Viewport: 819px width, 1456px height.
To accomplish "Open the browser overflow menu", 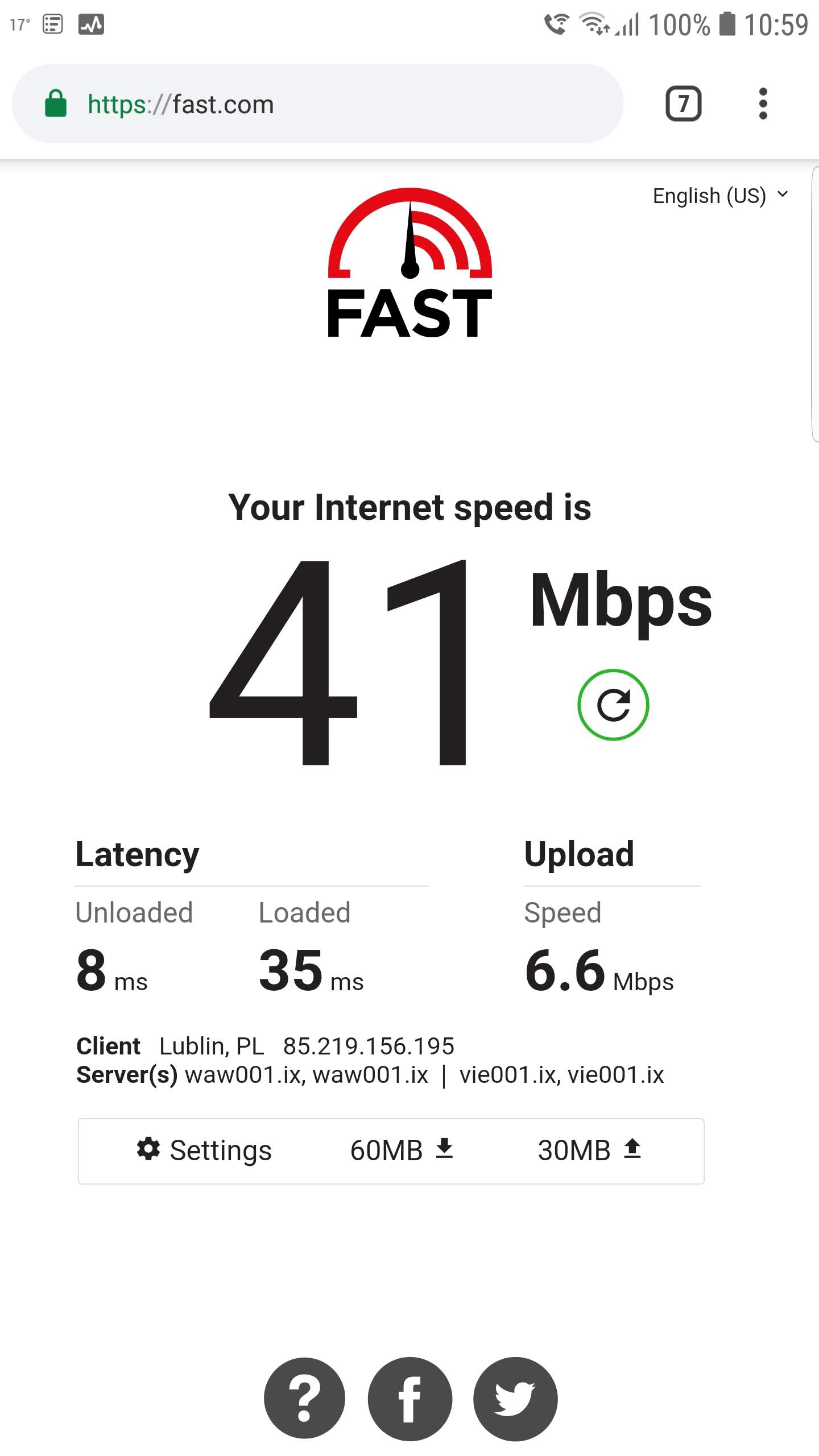I will [763, 104].
